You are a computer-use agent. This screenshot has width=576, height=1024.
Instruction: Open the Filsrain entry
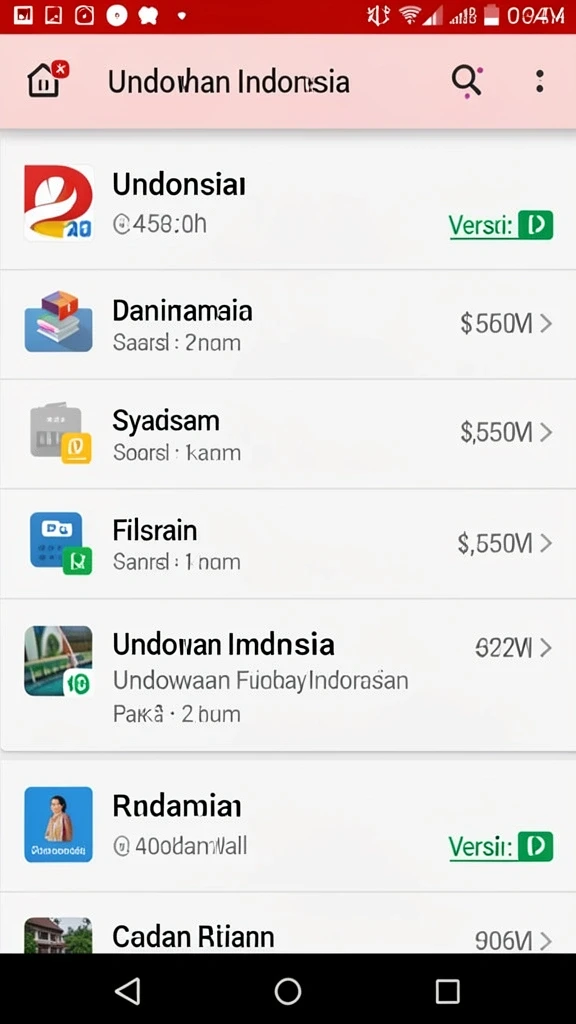pos(288,543)
